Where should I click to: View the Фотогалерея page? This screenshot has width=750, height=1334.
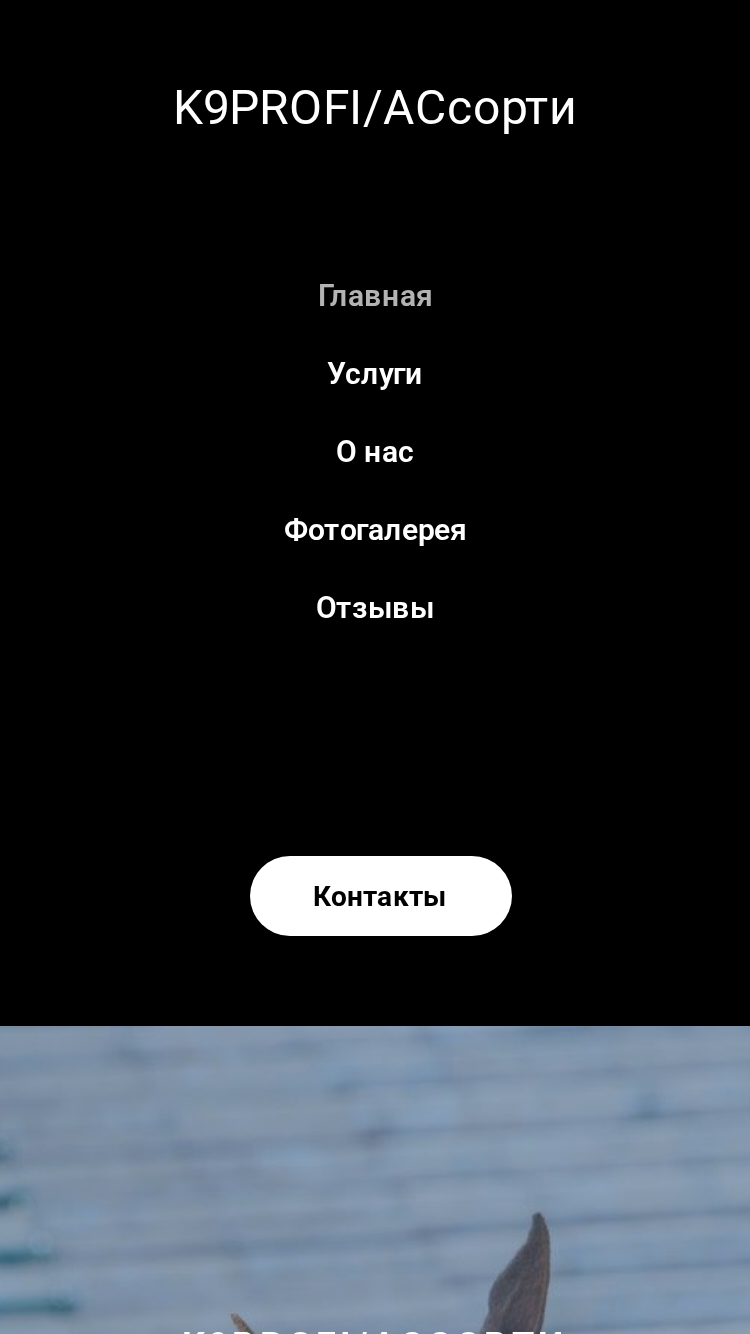(x=375, y=530)
